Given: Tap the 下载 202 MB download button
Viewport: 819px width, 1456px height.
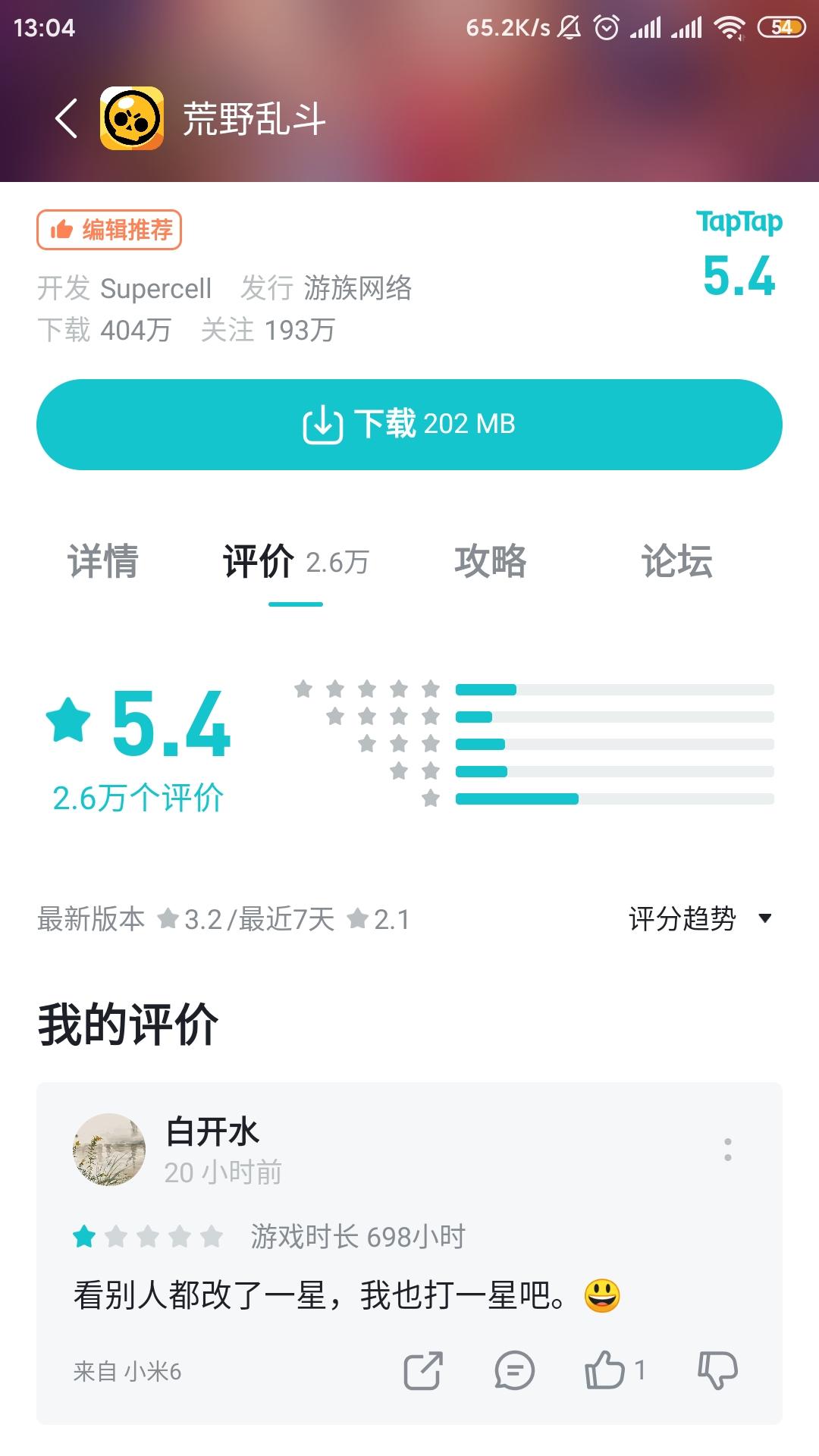Looking at the screenshot, I should pyautogui.click(x=409, y=424).
